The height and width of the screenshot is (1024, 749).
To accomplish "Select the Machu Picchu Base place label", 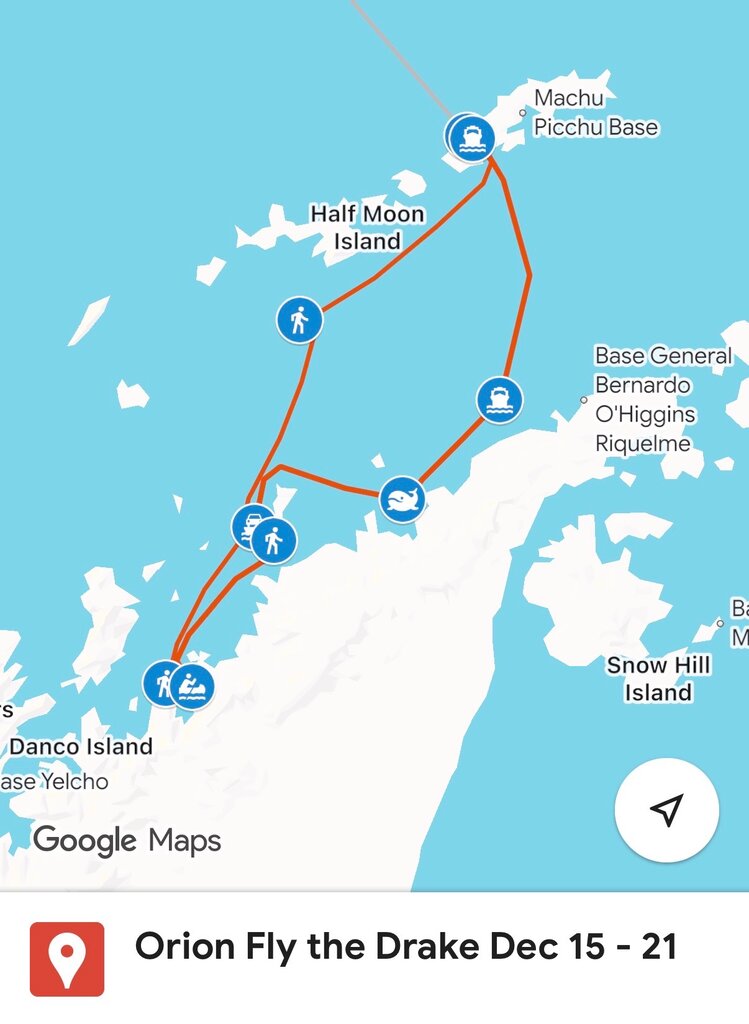I will [x=595, y=113].
